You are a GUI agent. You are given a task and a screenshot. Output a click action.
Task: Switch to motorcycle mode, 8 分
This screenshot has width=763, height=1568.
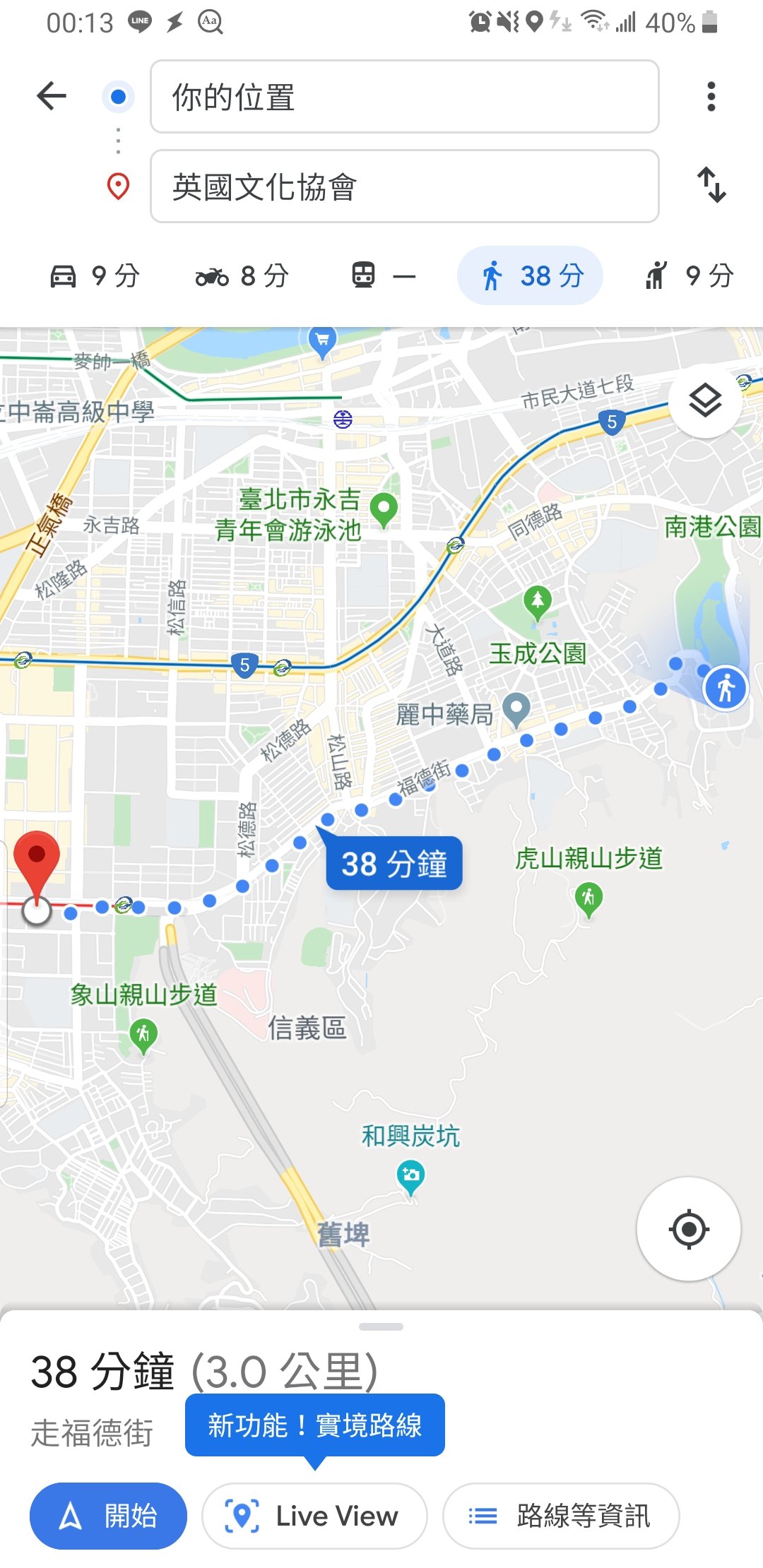[242, 275]
